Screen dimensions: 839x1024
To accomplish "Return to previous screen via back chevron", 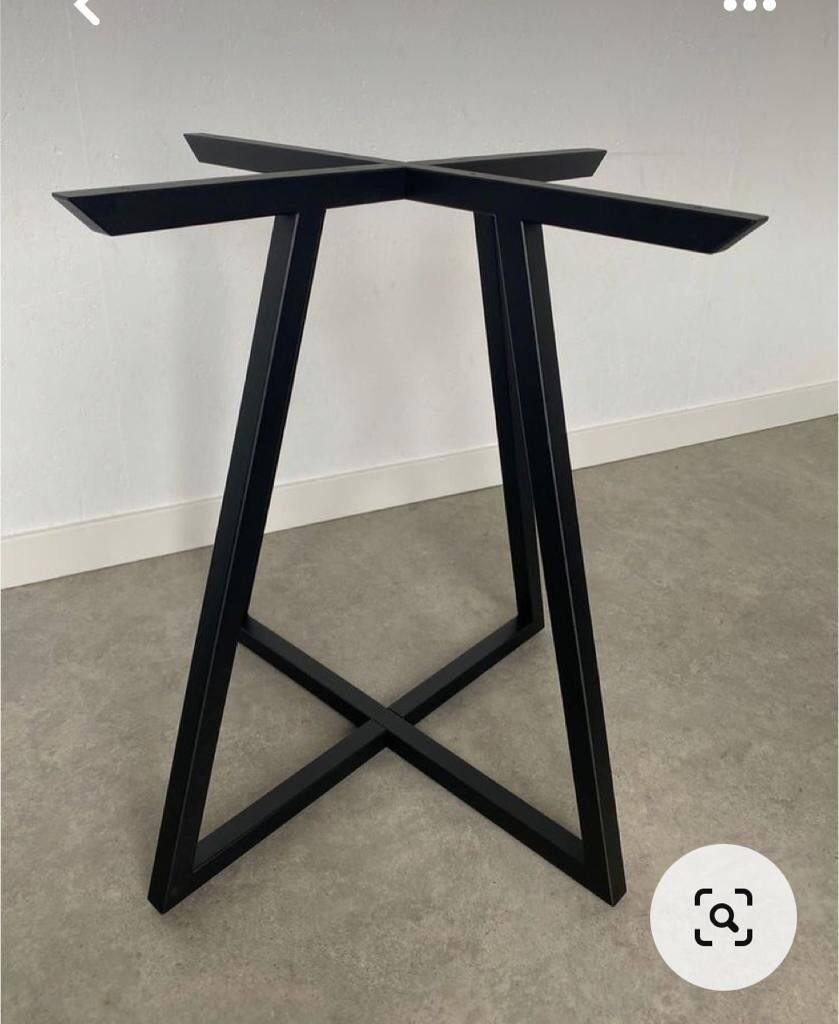I will pos(85,11).
